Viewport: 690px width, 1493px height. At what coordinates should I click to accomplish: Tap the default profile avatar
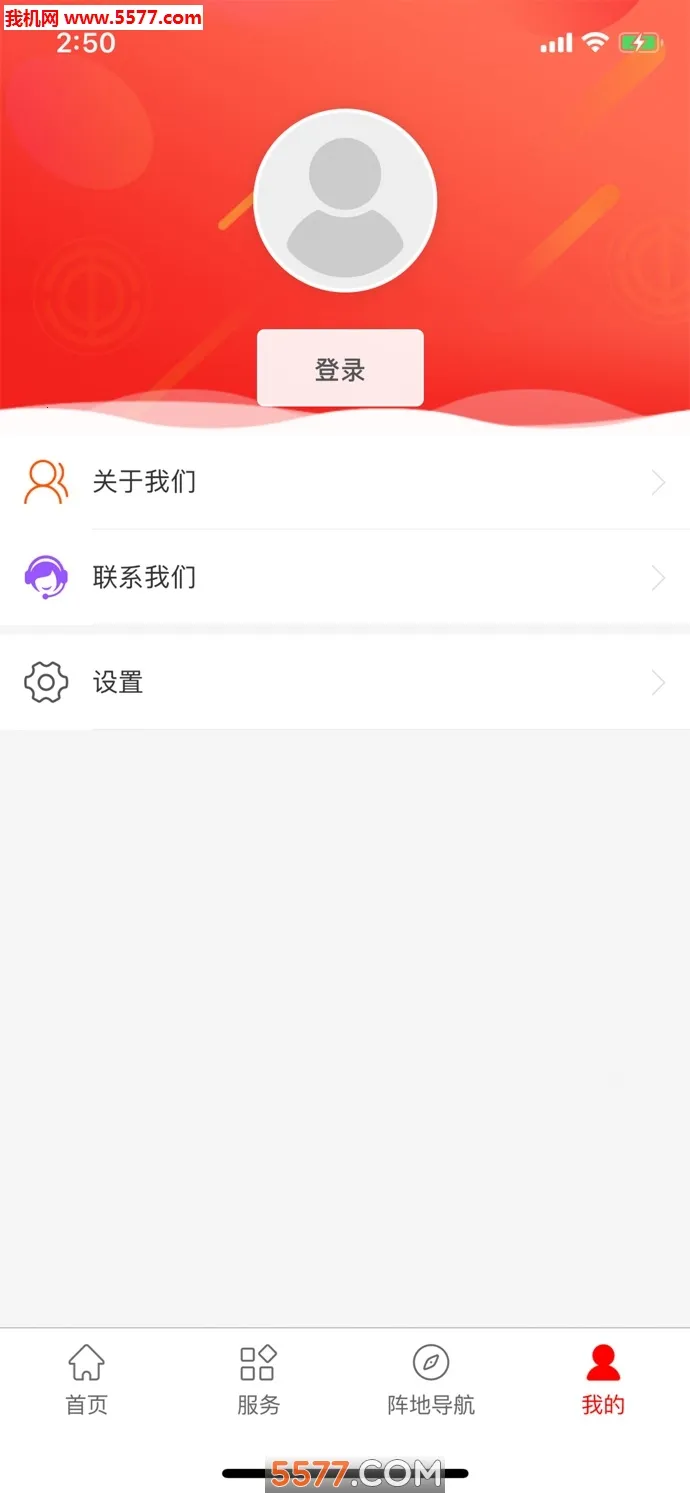[345, 201]
